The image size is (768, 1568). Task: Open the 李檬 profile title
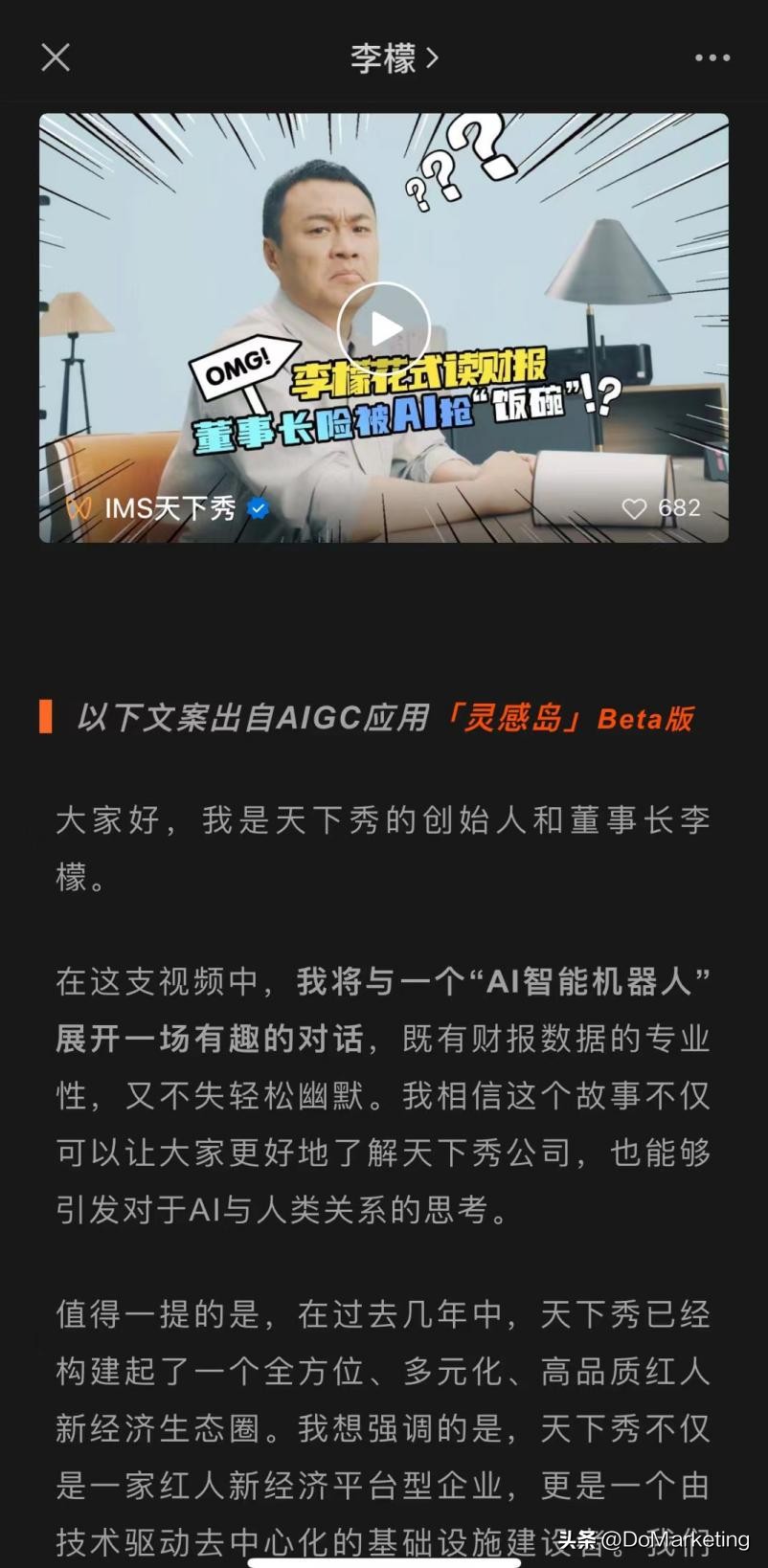[x=393, y=58]
